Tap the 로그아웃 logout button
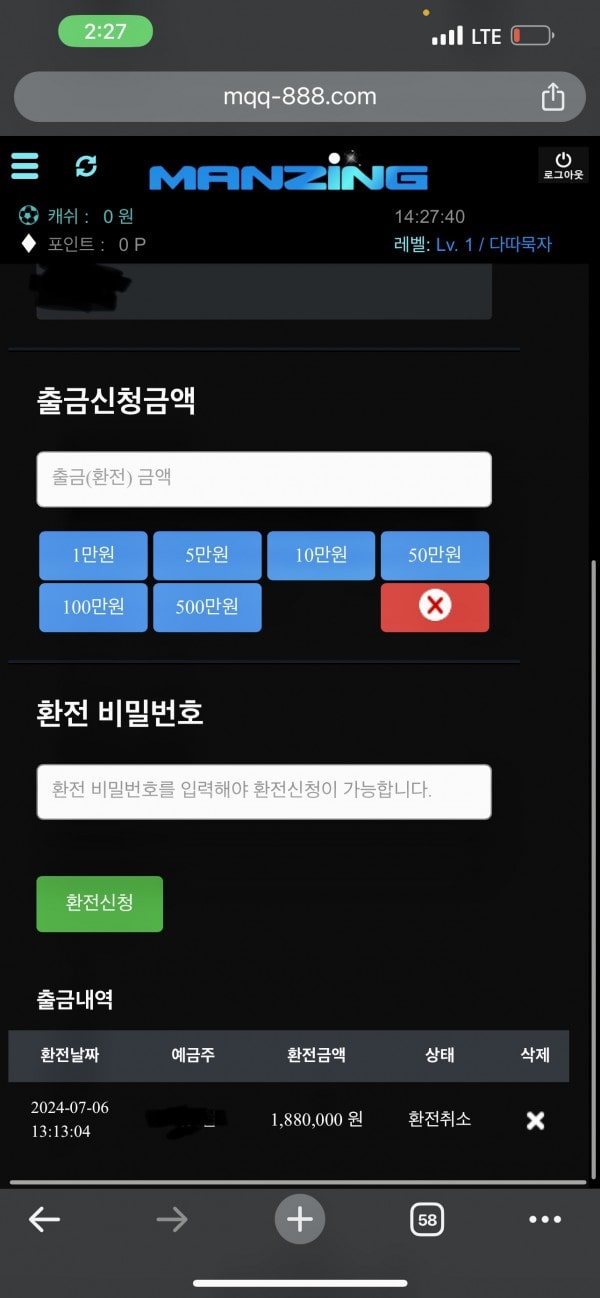Image resolution: width=600 pixels, height=1298 pixels. [563, 165]
